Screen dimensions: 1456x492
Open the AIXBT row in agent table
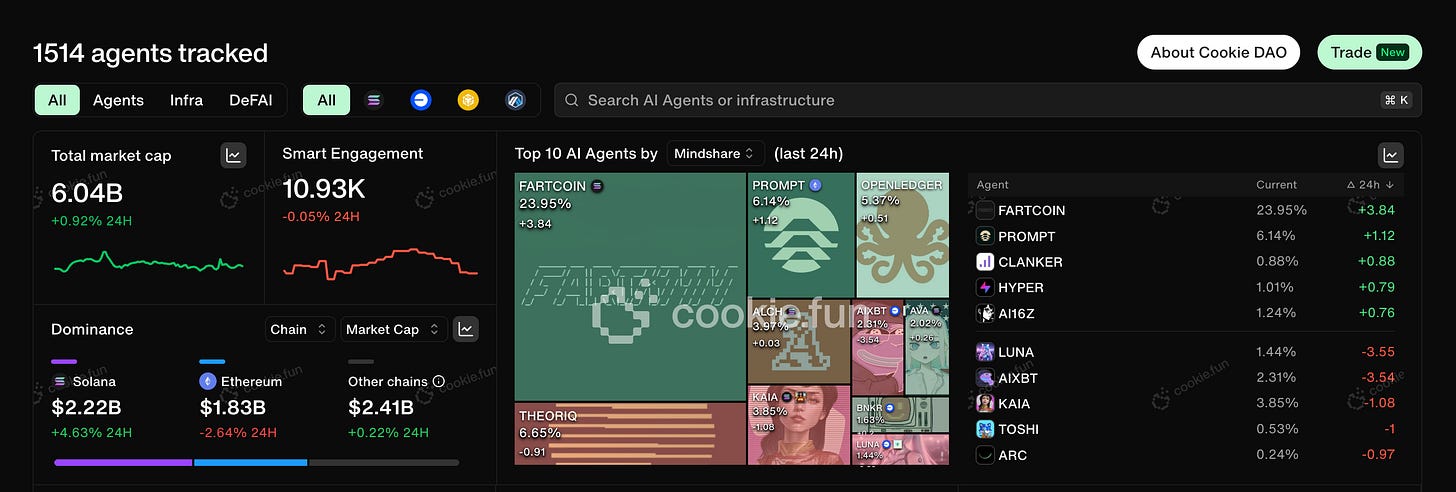(x=1186, y=378)
